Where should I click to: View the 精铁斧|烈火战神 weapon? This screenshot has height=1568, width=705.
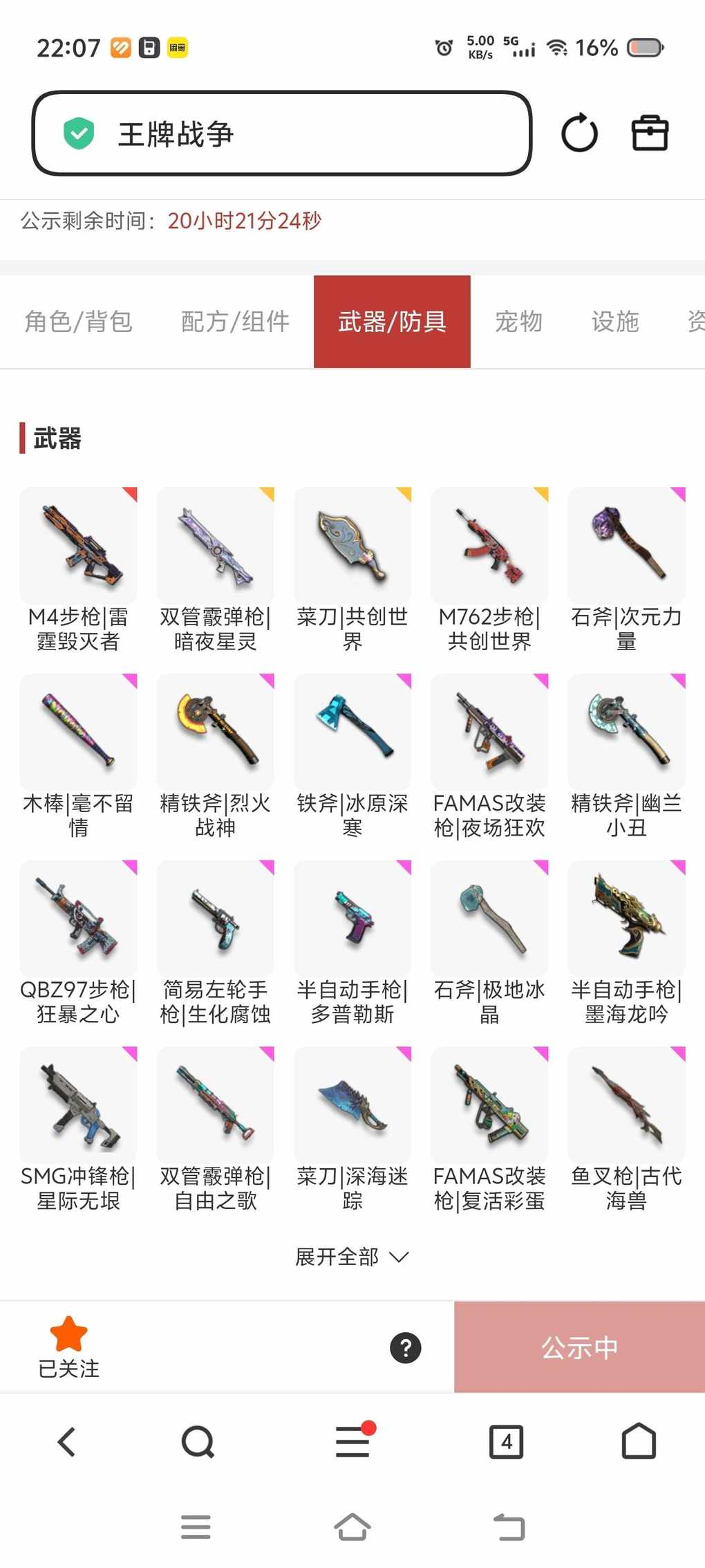[x=215, y=732]
